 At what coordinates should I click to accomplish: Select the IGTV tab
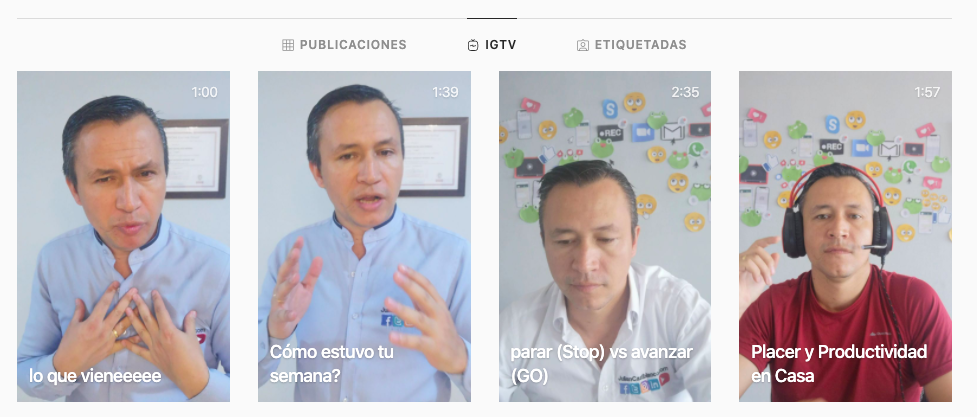click(491, 45)
